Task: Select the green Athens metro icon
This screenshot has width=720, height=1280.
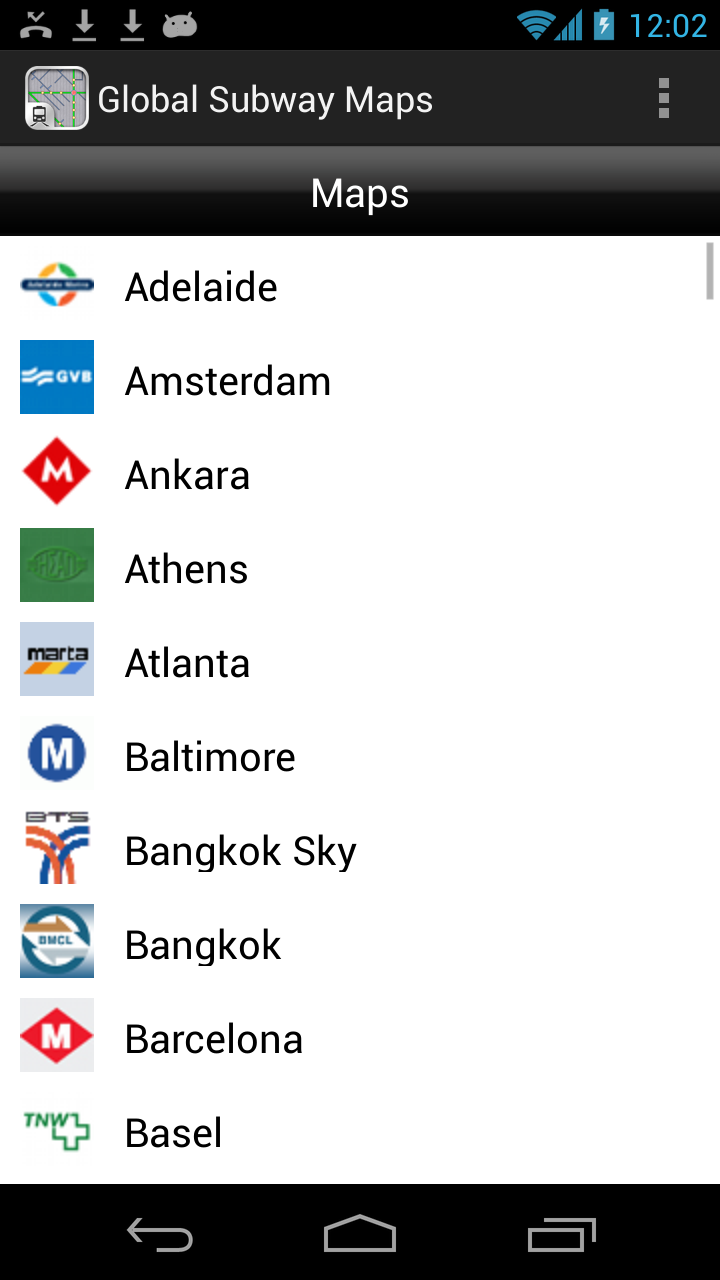Action: click(x=56, y=565)
